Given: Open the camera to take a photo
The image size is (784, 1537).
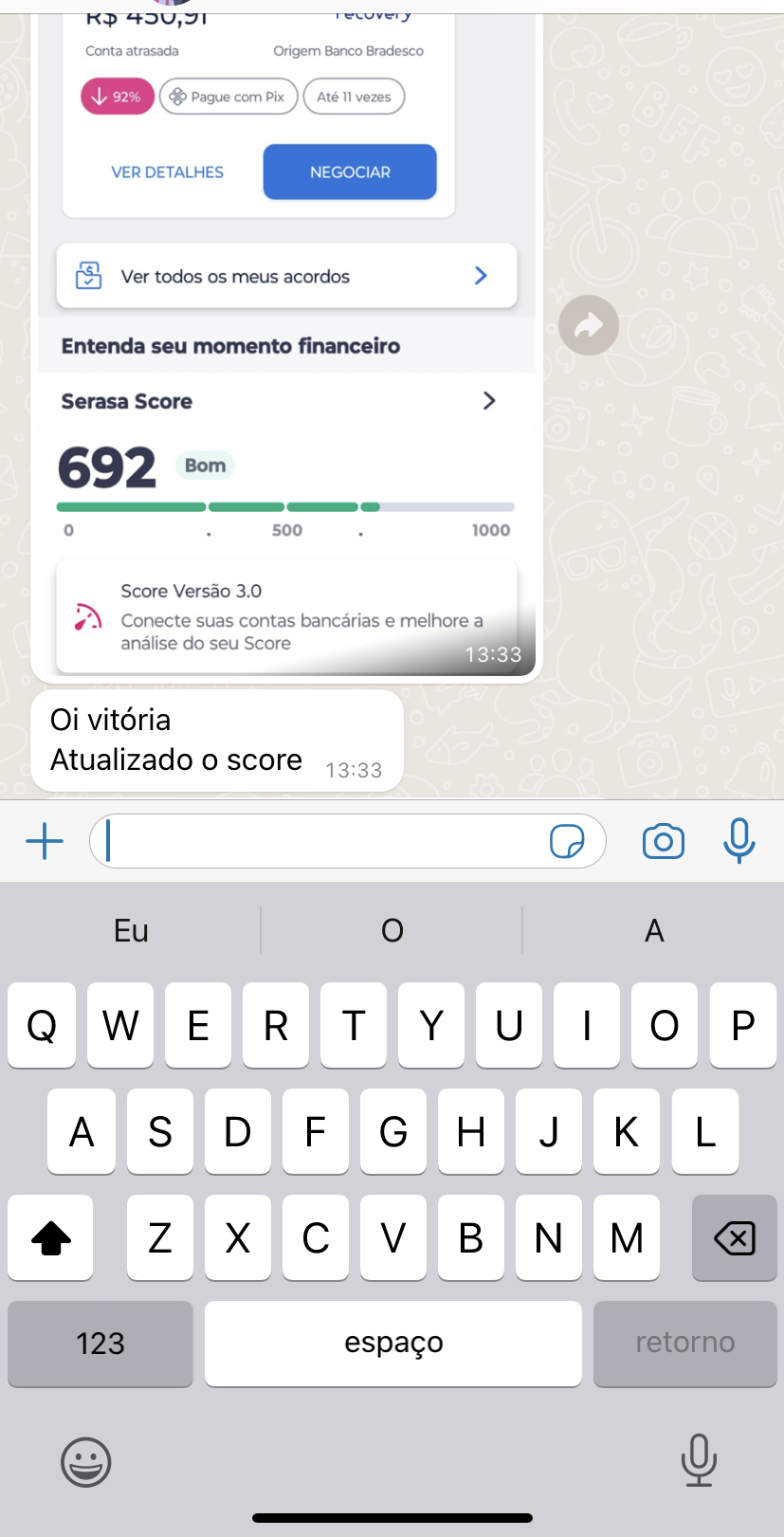Looking at the screenshot, I should pos(664,841).
